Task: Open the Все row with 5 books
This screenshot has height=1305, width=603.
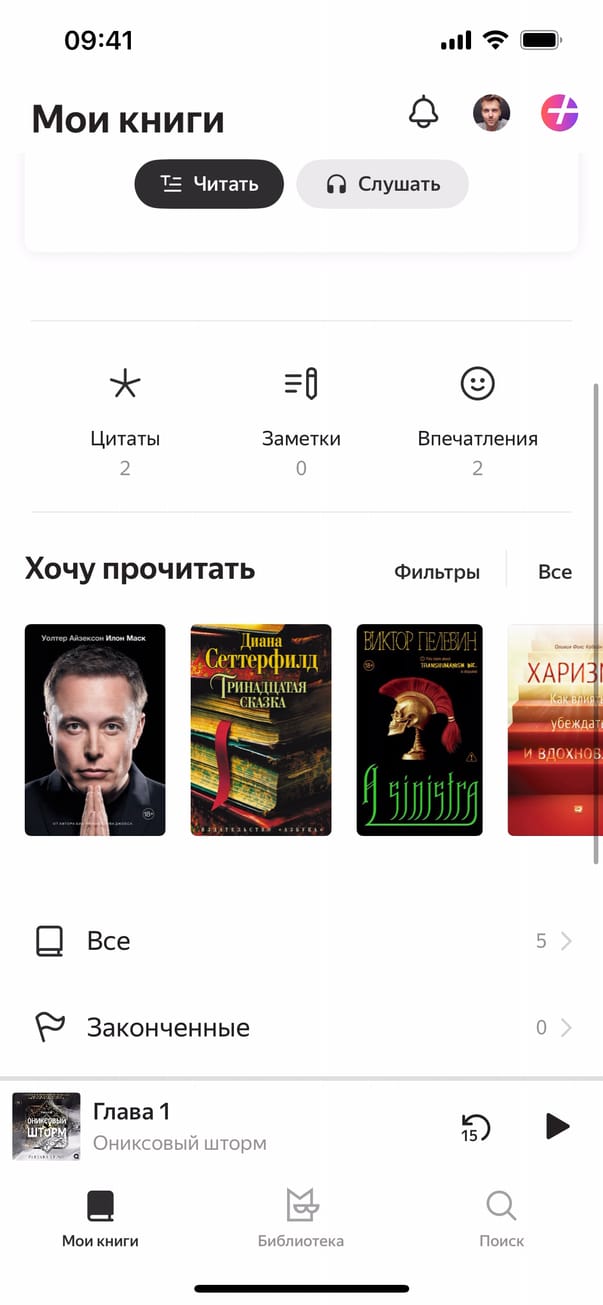Action: (x=301, y=941)
